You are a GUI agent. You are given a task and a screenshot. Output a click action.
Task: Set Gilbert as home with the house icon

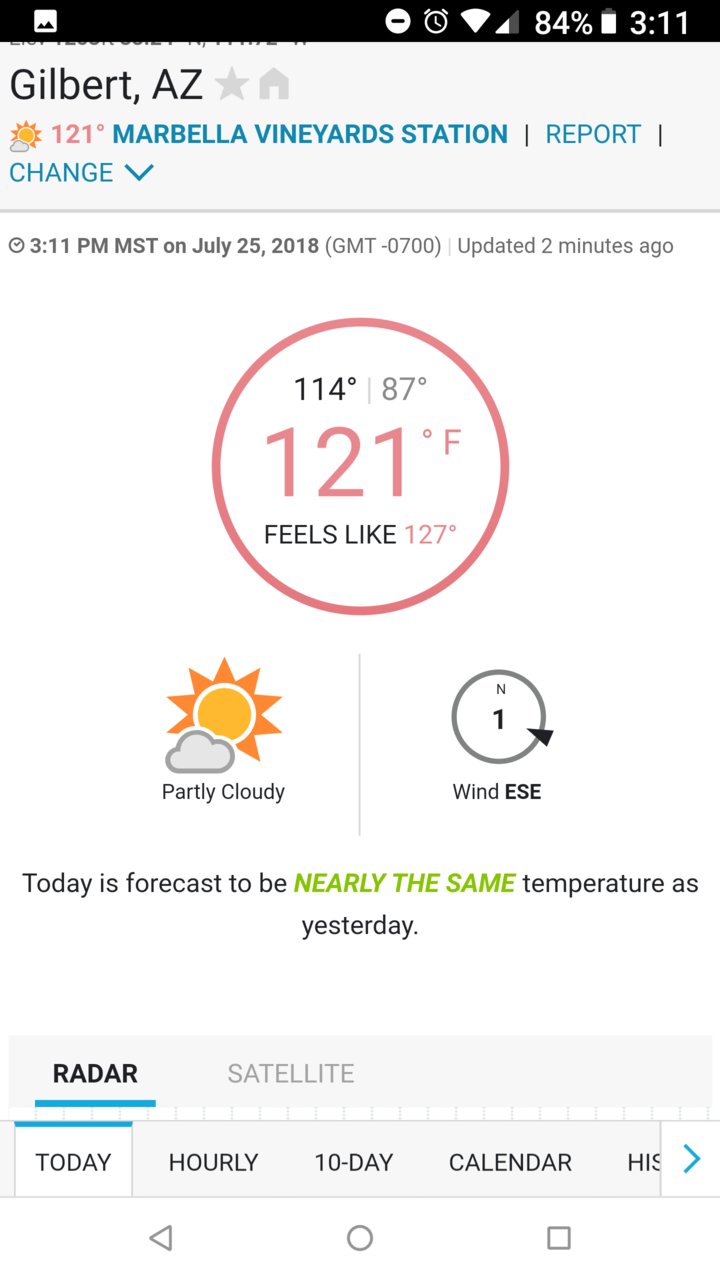(x=274, y=85)
